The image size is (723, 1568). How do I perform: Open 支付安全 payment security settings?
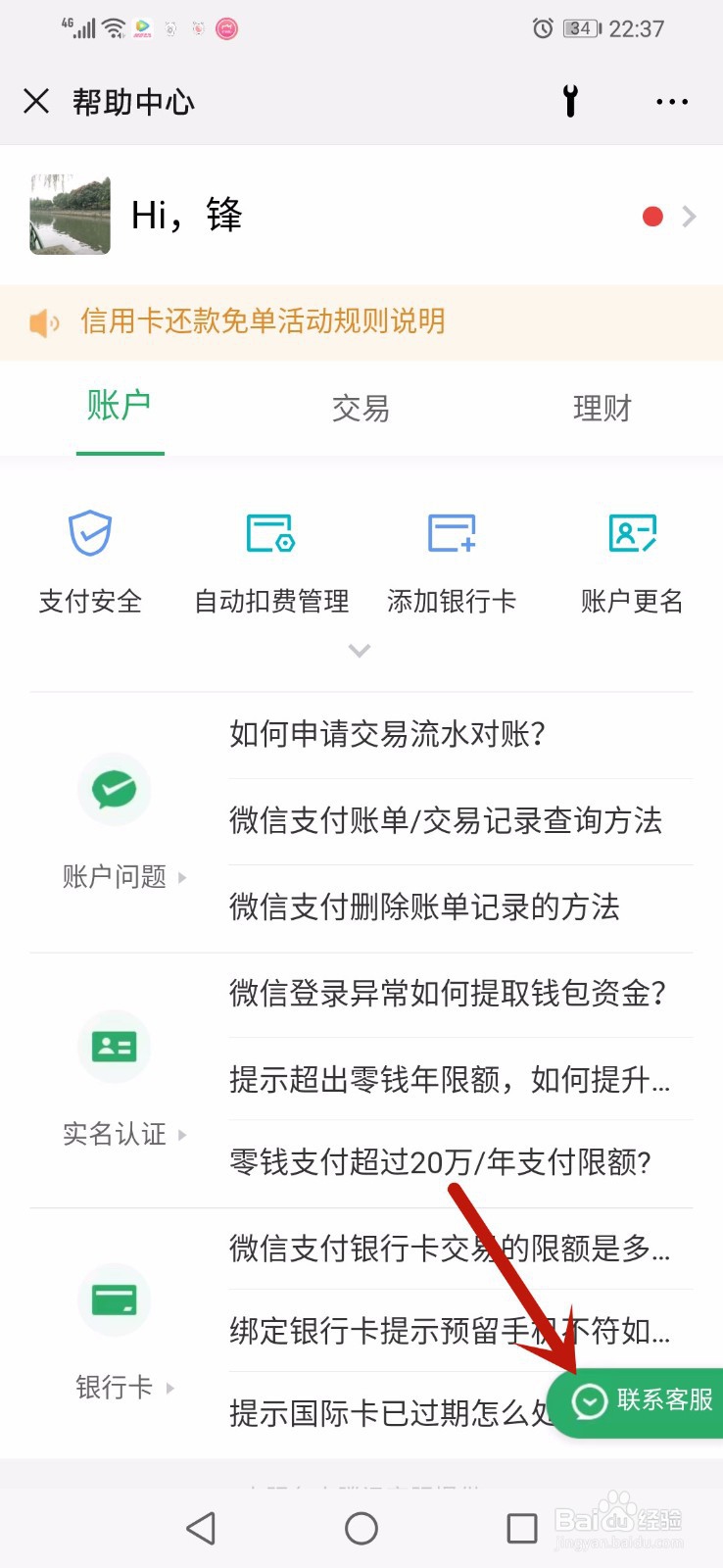pyautogui.click(x=89, y=559)
